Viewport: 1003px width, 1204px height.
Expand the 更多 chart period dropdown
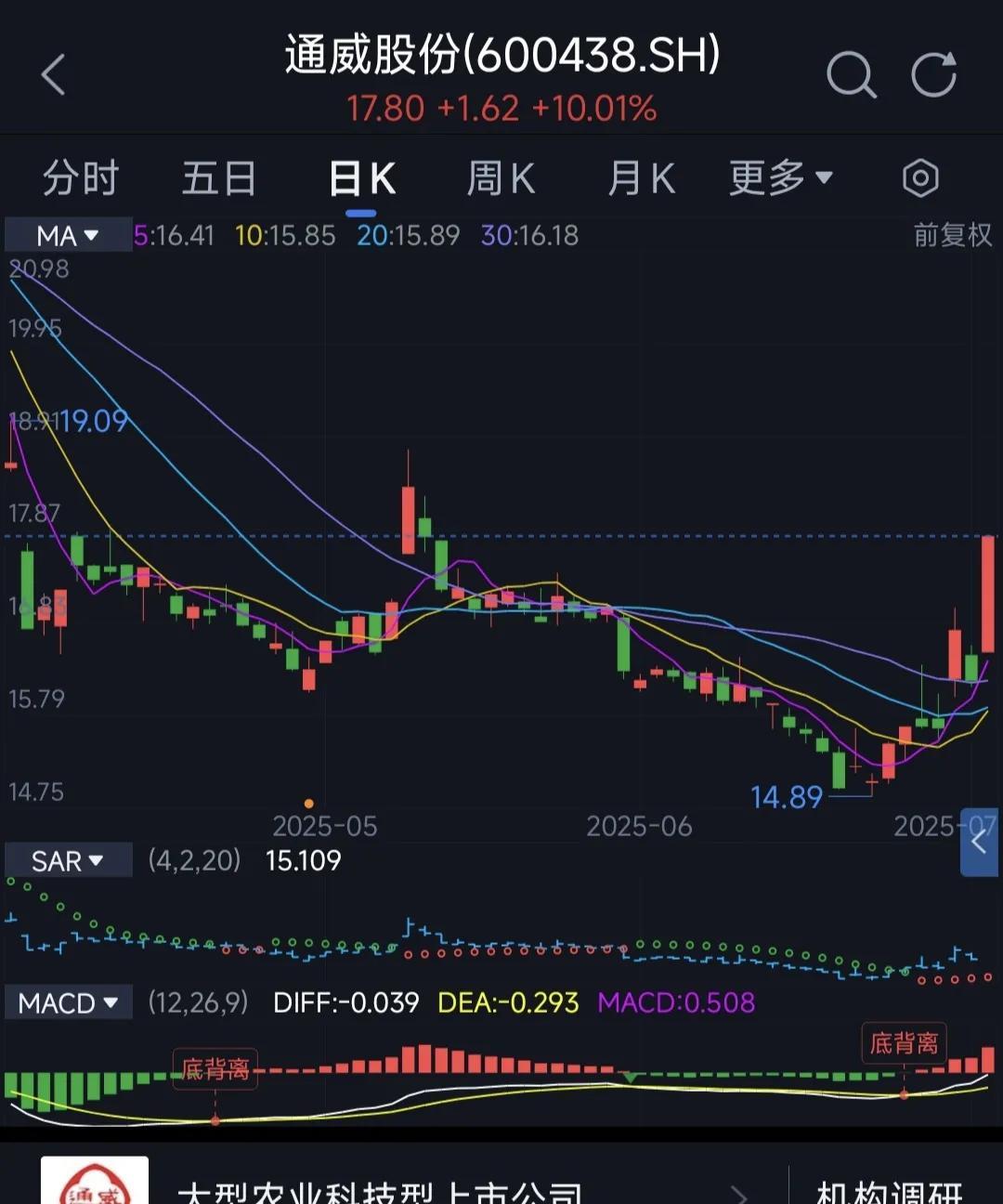pyautogui.click(x=780, y=178)
